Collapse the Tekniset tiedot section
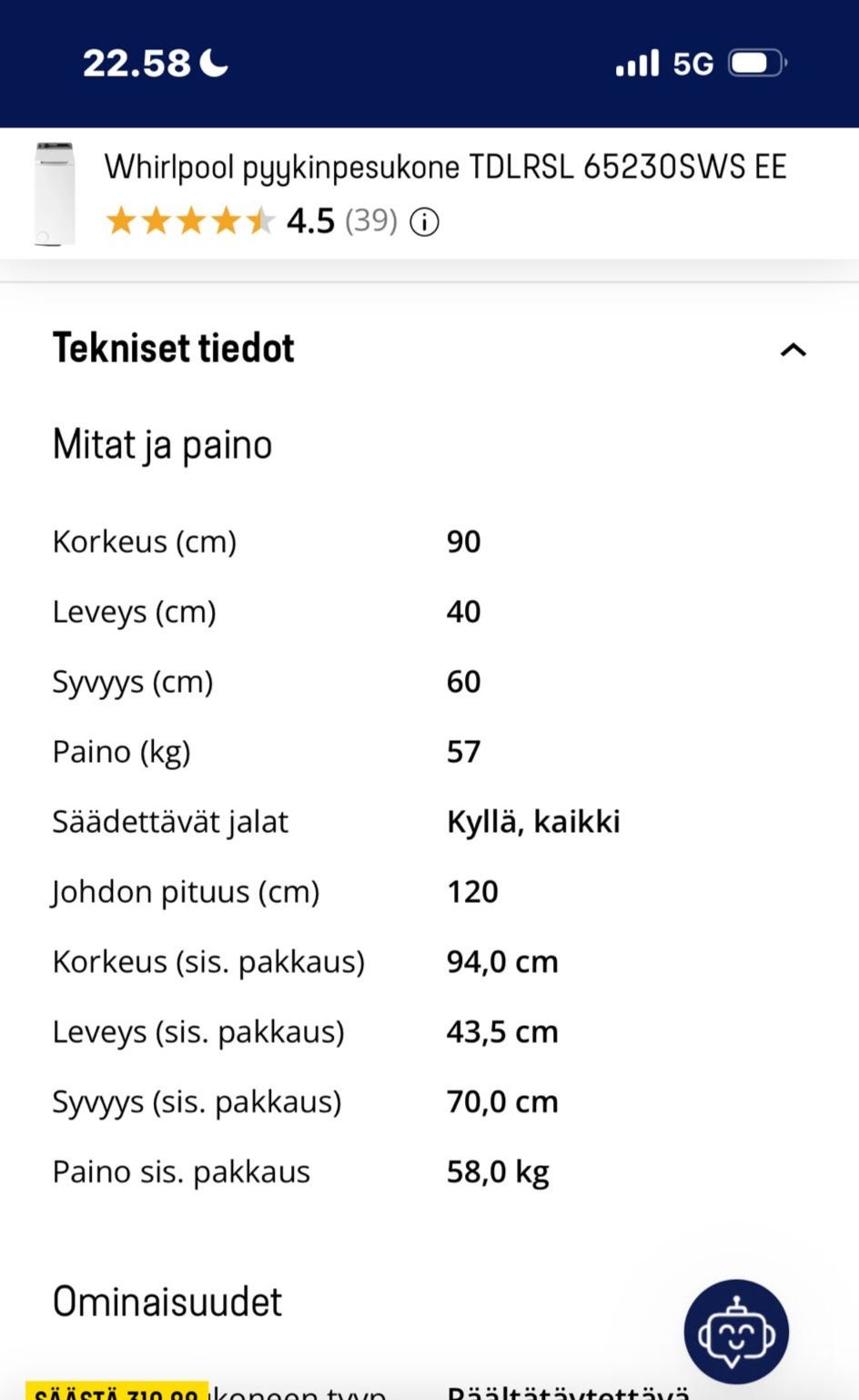 click(x=792, y=350)
